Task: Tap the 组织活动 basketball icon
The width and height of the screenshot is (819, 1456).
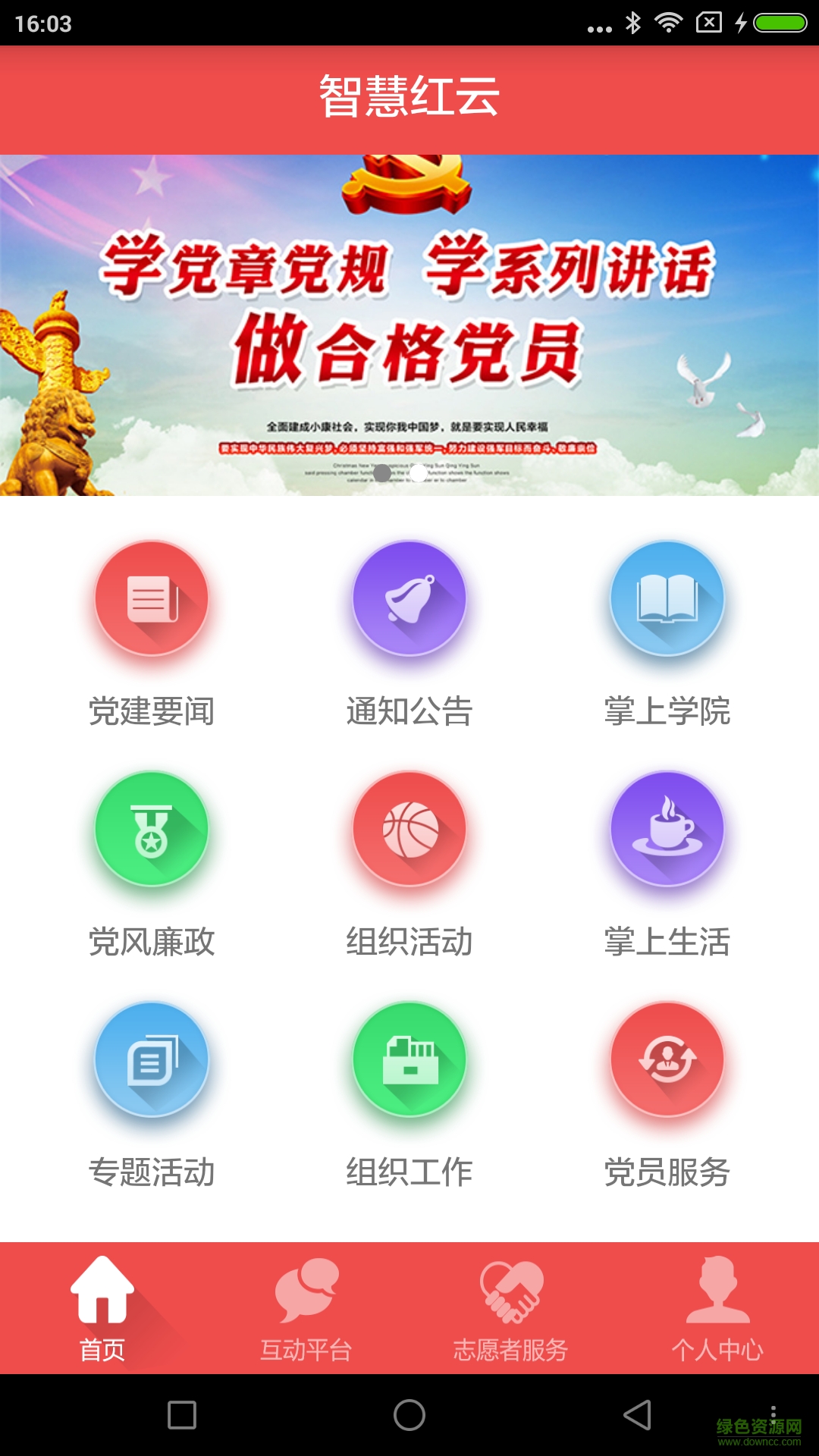Action: click(409, 829)
